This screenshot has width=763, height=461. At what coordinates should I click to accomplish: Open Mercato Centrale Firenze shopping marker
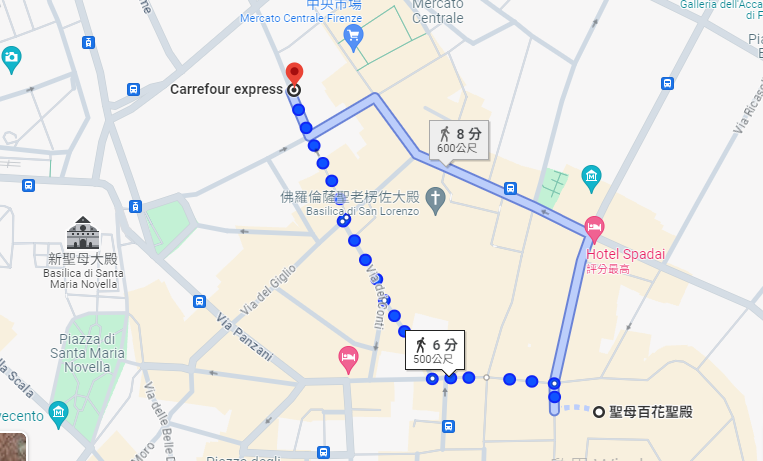coord(353,37)
